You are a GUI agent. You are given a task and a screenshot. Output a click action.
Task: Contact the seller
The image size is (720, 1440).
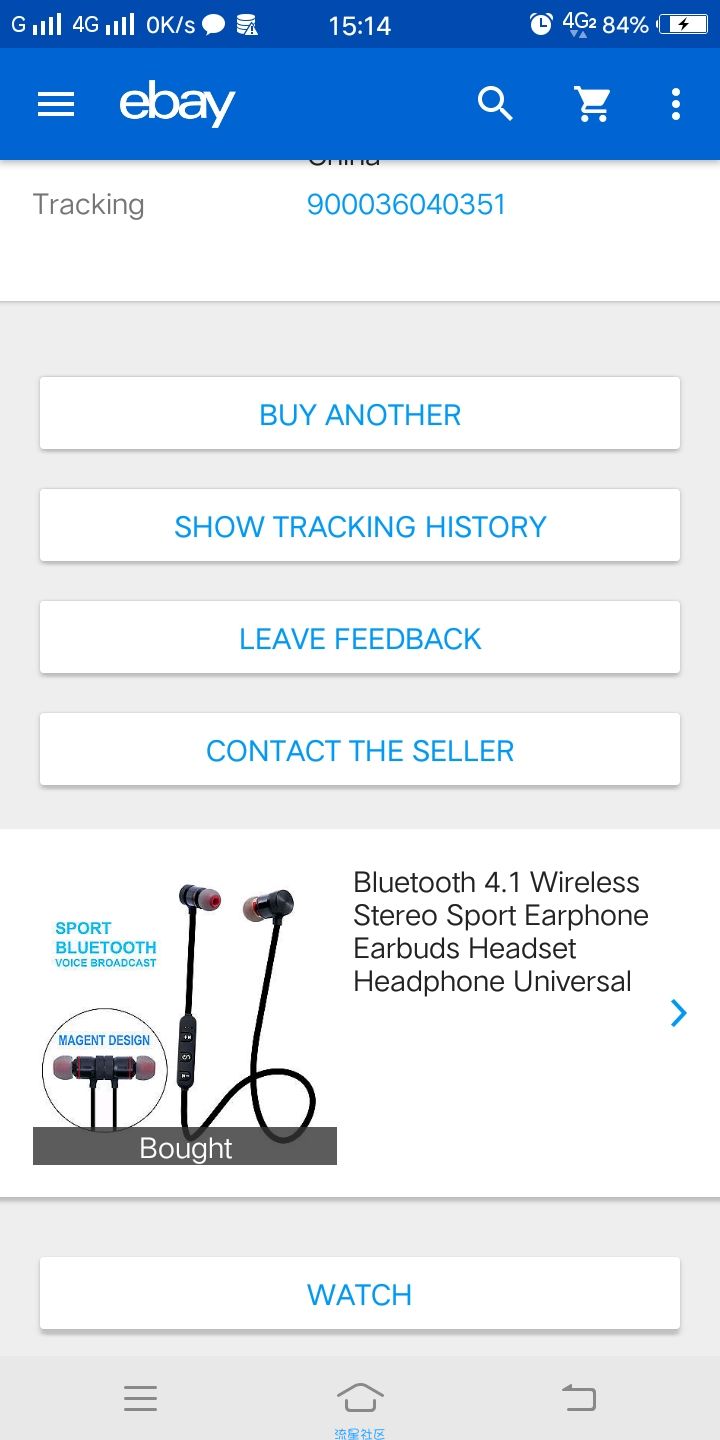tap(360, 749)
